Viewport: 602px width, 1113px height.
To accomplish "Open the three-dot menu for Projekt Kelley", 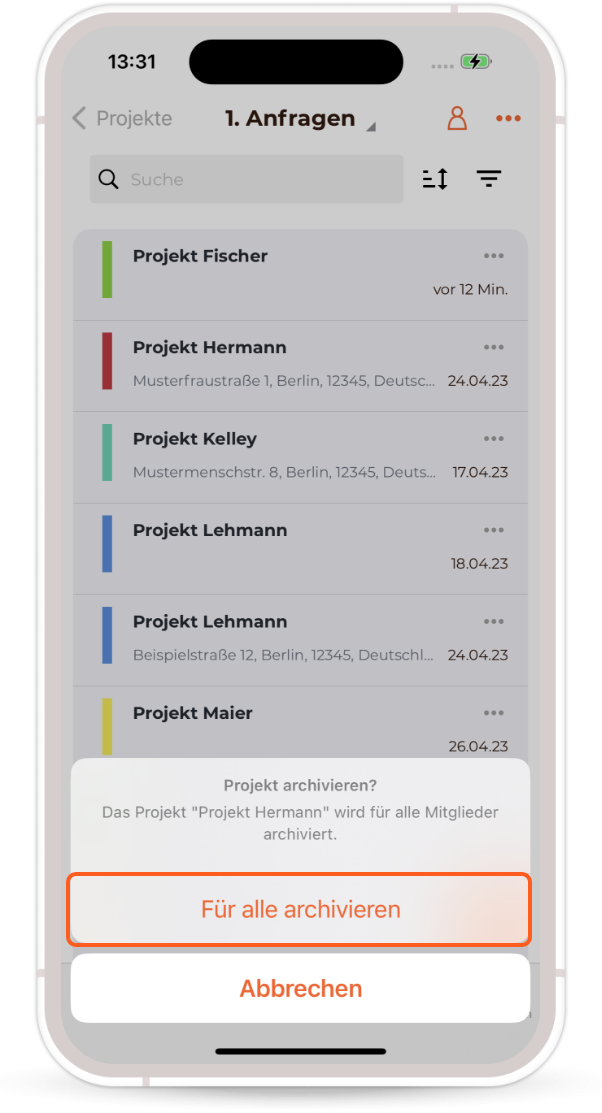I will click(x=493, y=439).
